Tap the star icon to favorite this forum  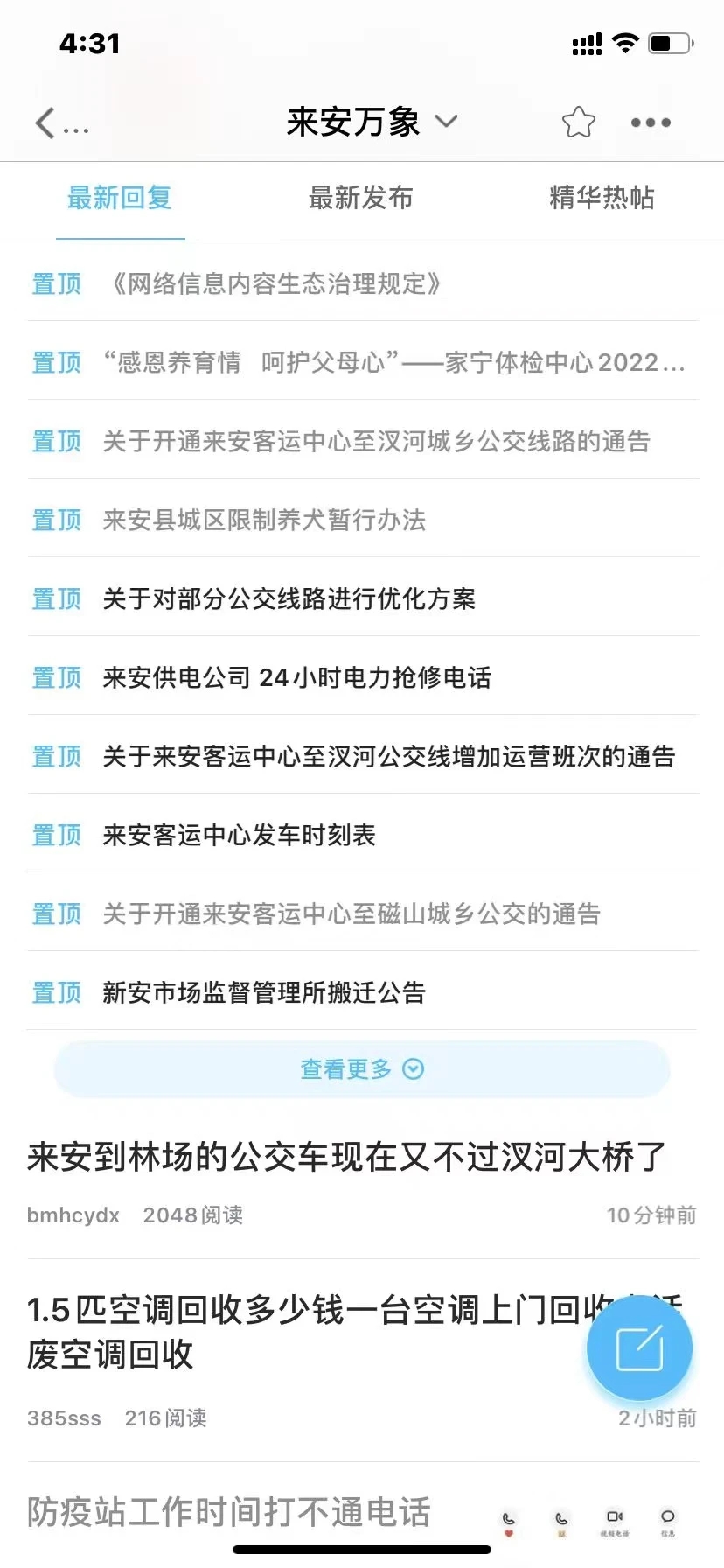tap(578, 122)
